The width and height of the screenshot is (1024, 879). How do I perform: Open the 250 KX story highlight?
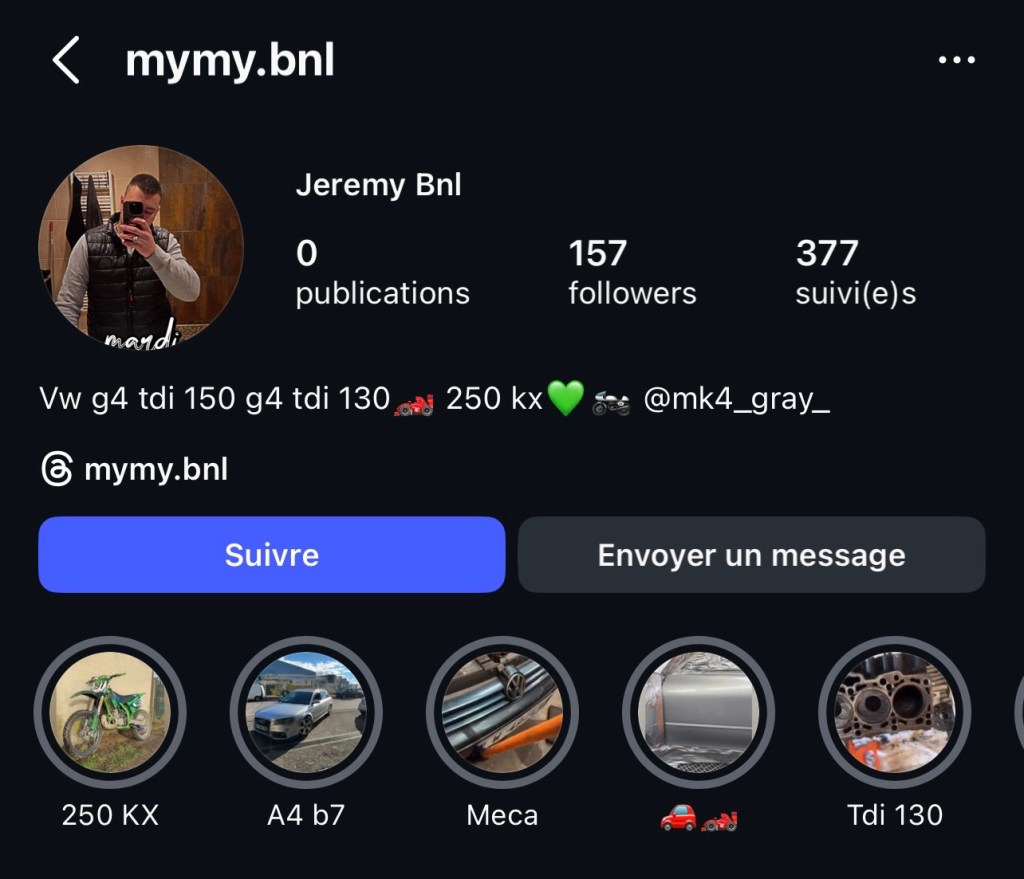pyautogui.click(x=110, y=713)
